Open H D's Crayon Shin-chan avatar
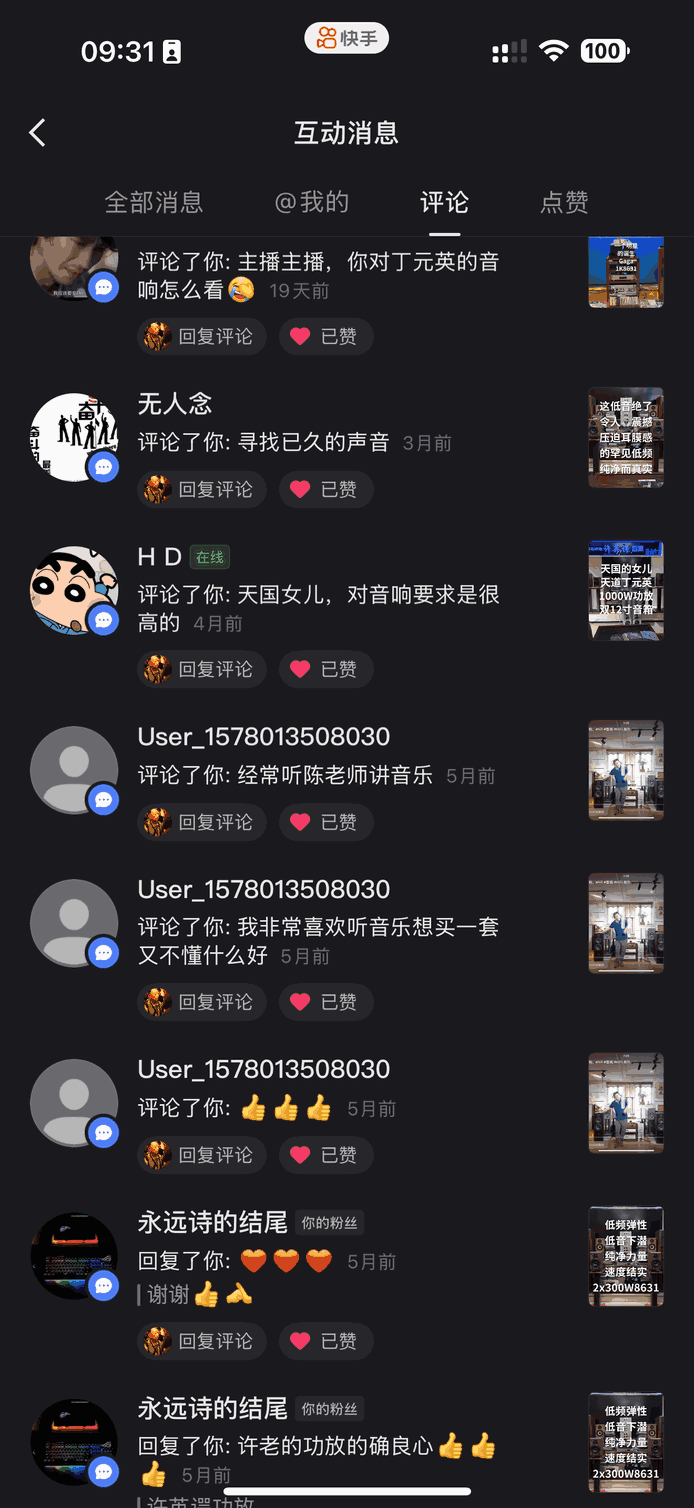This screenshot has width=694, height=1508. (74, 591)
